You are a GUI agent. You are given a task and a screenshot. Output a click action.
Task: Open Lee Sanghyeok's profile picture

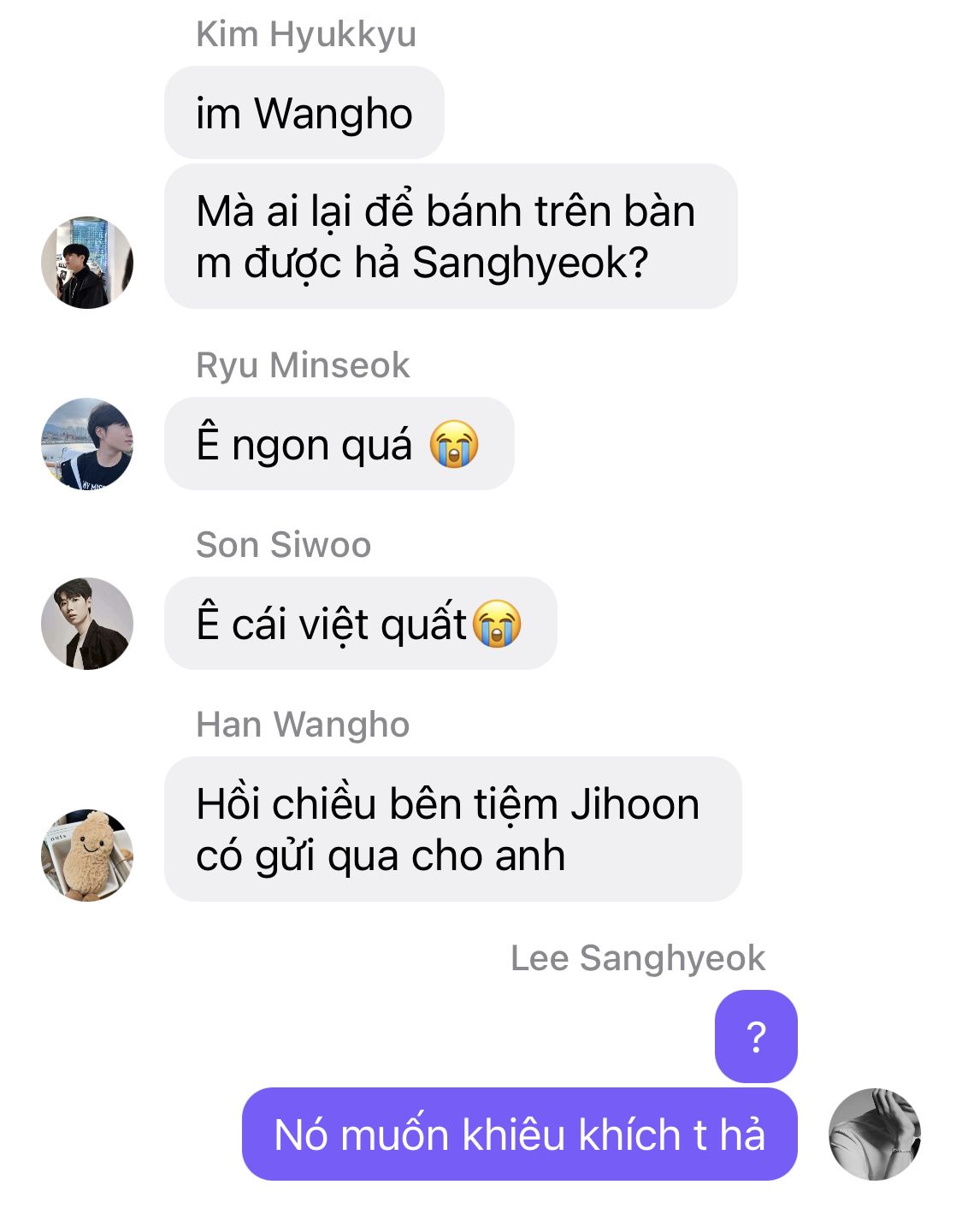pyautogui.click(x=874, y=1134)
